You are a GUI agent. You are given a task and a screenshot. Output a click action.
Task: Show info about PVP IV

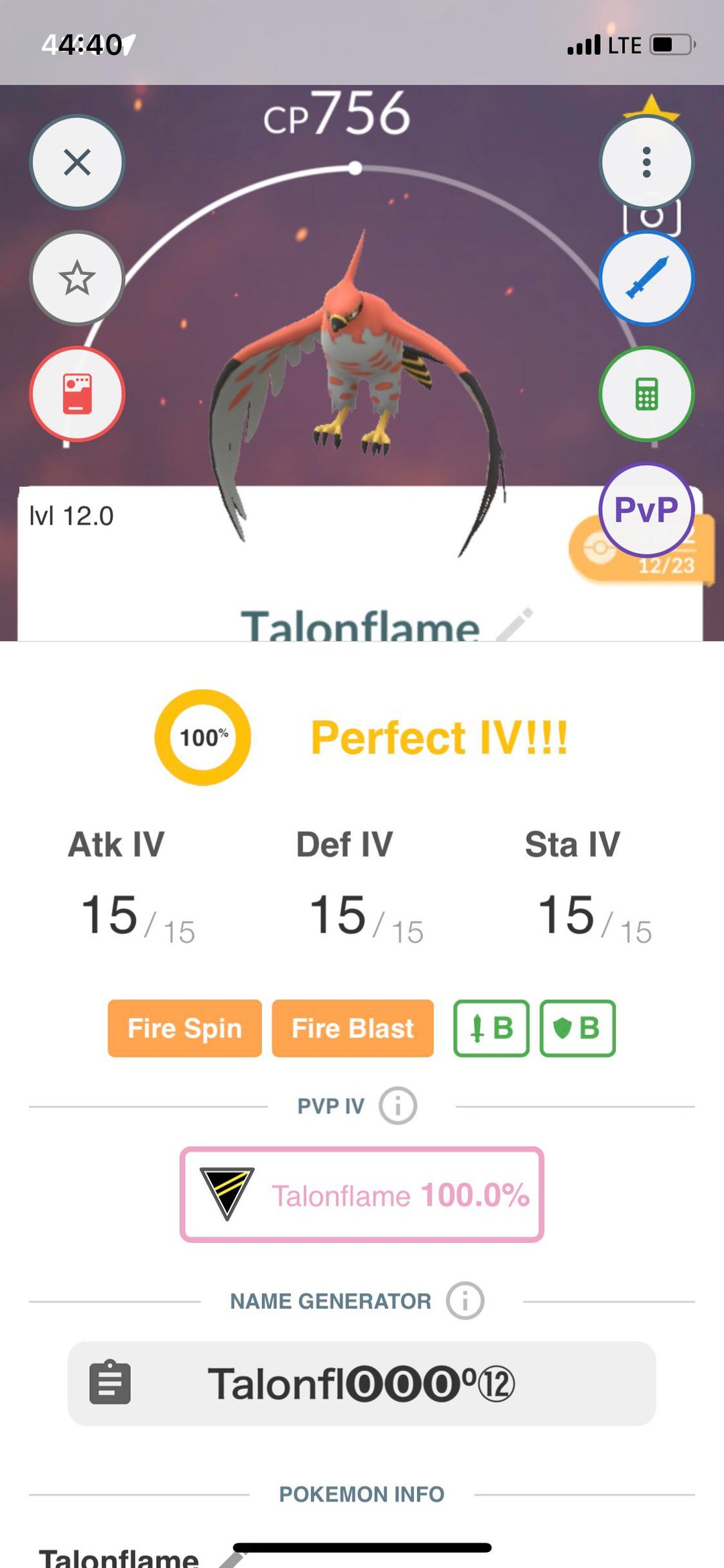point(398,1106)
